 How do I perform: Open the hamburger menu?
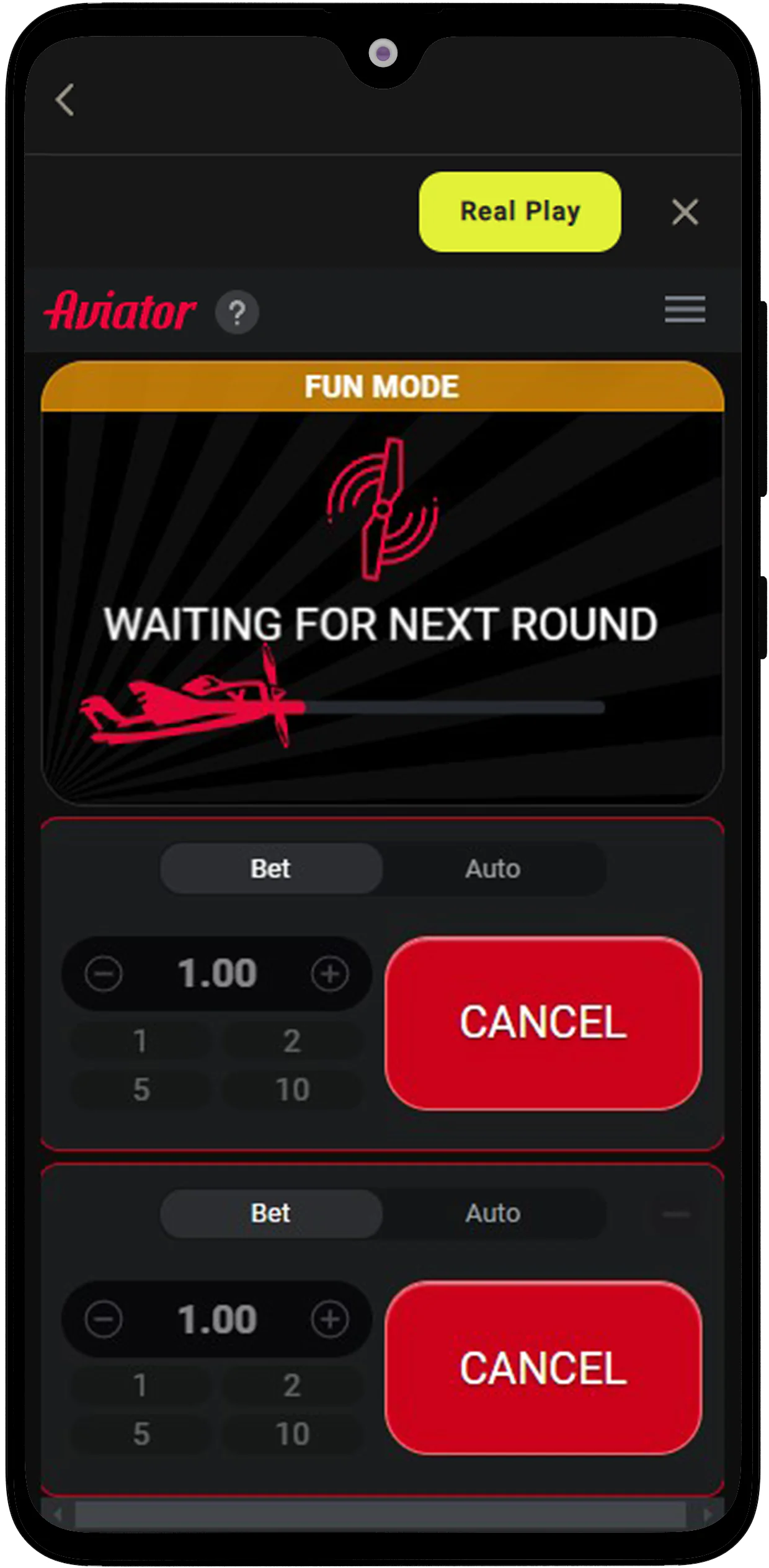pos(685,309)
